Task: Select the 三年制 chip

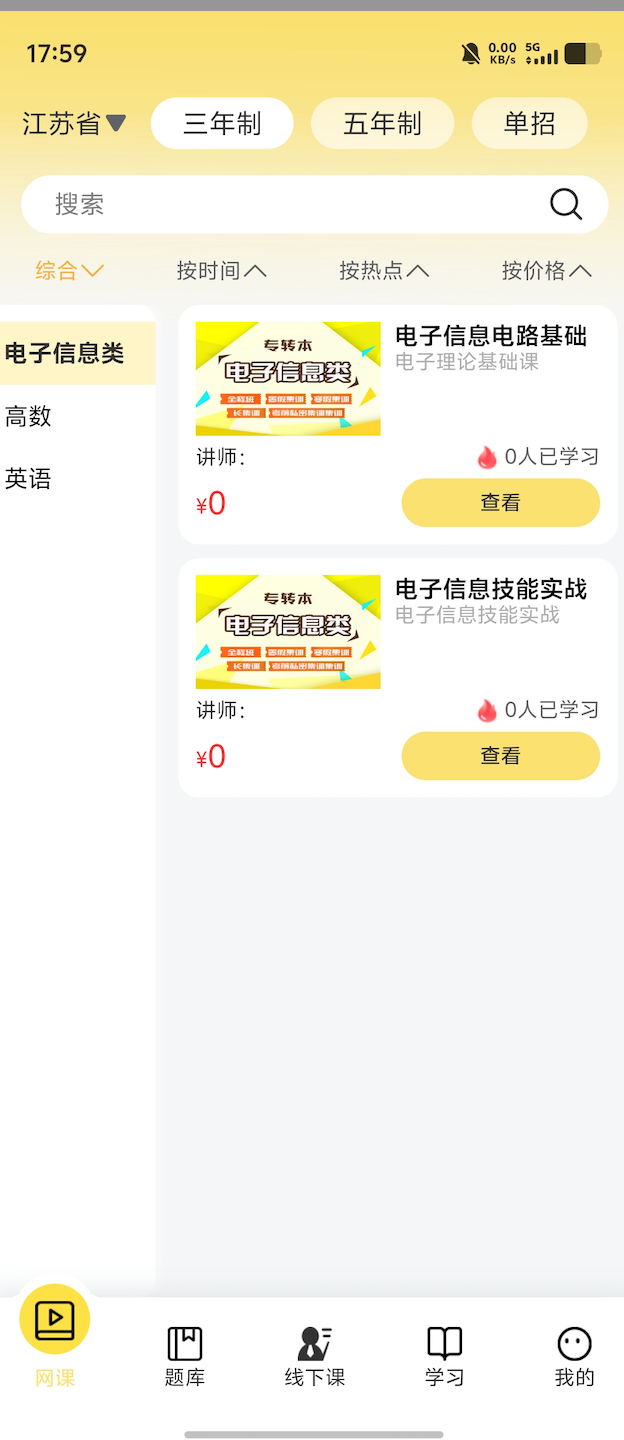Action: (222, 124)
